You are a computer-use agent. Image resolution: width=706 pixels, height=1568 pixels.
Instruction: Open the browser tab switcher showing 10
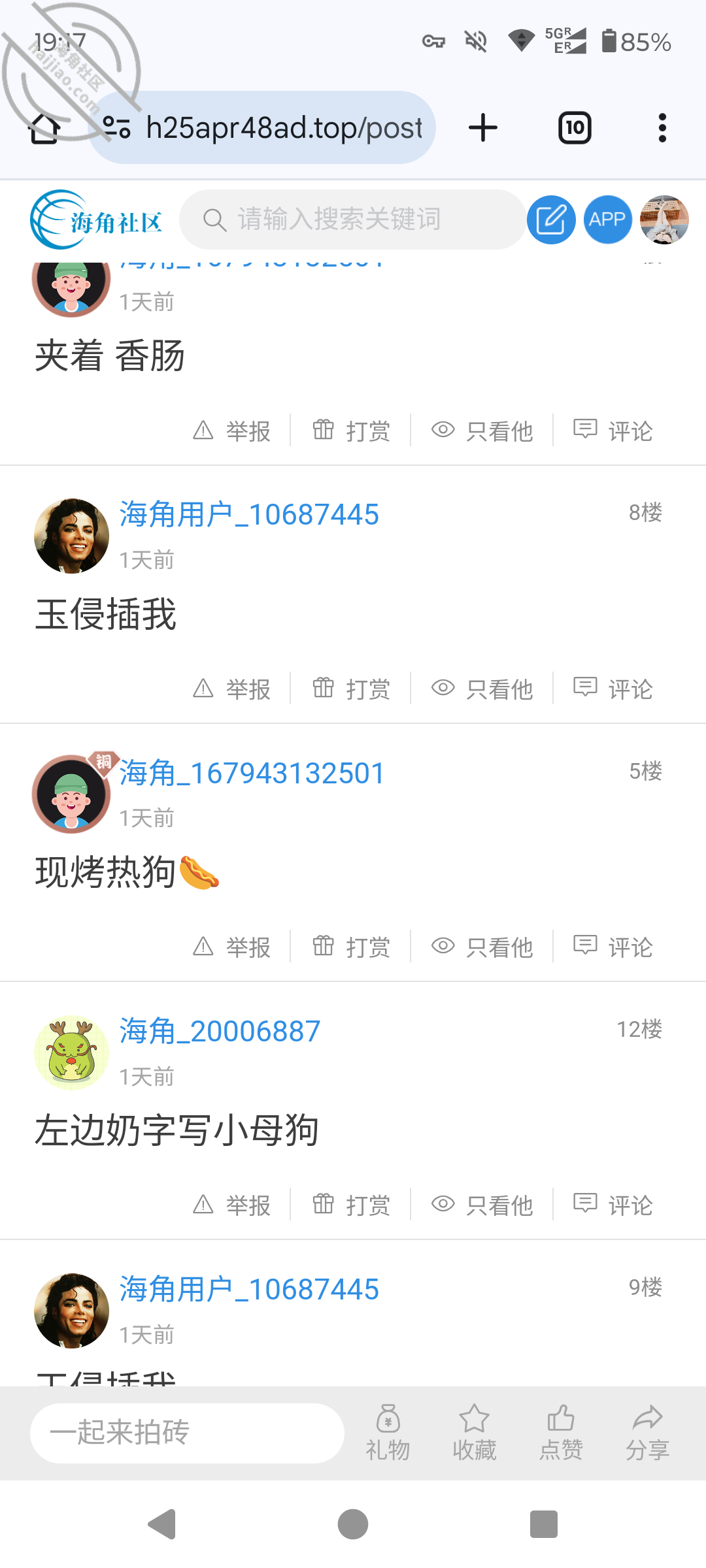pyautogui.click(x=575, y=127)
